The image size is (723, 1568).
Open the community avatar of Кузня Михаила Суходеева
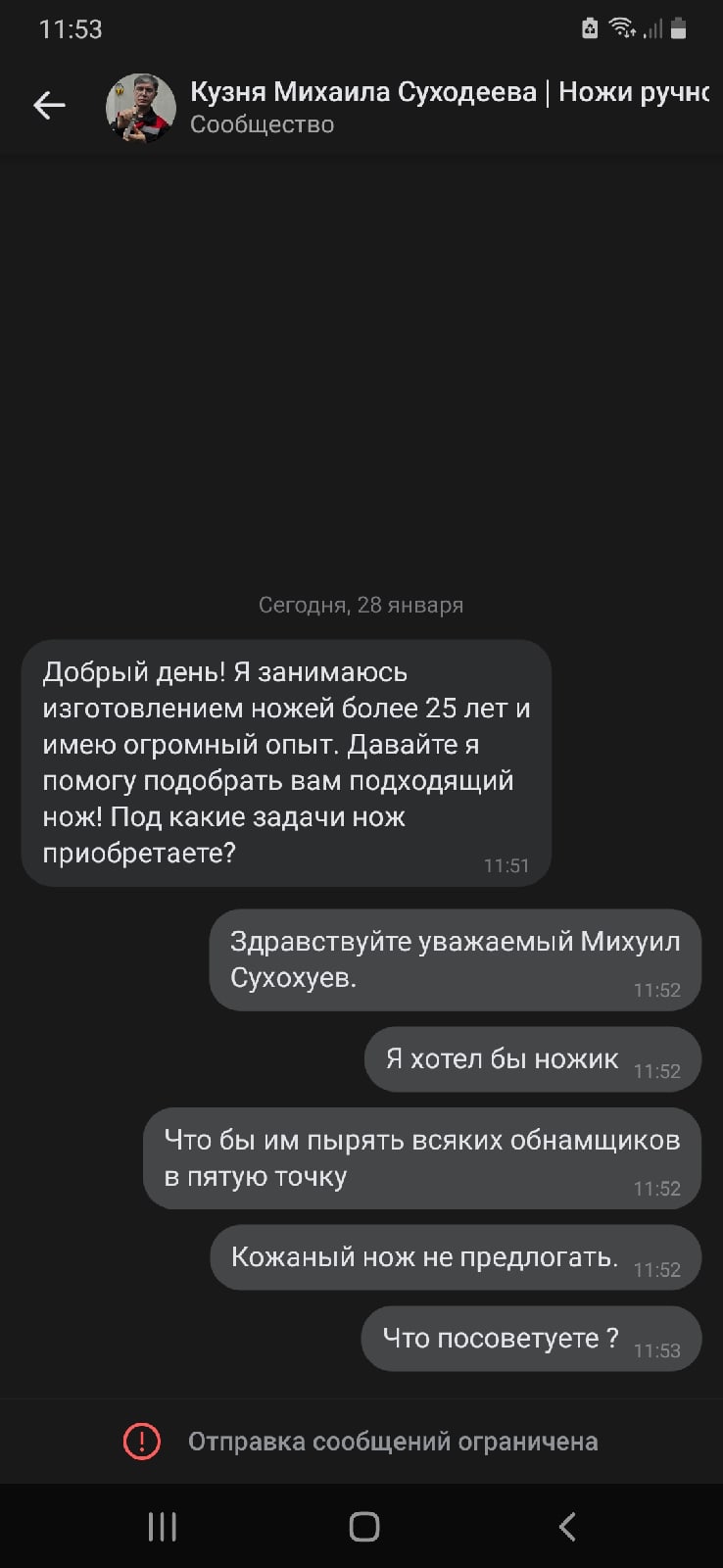point(141,107)
